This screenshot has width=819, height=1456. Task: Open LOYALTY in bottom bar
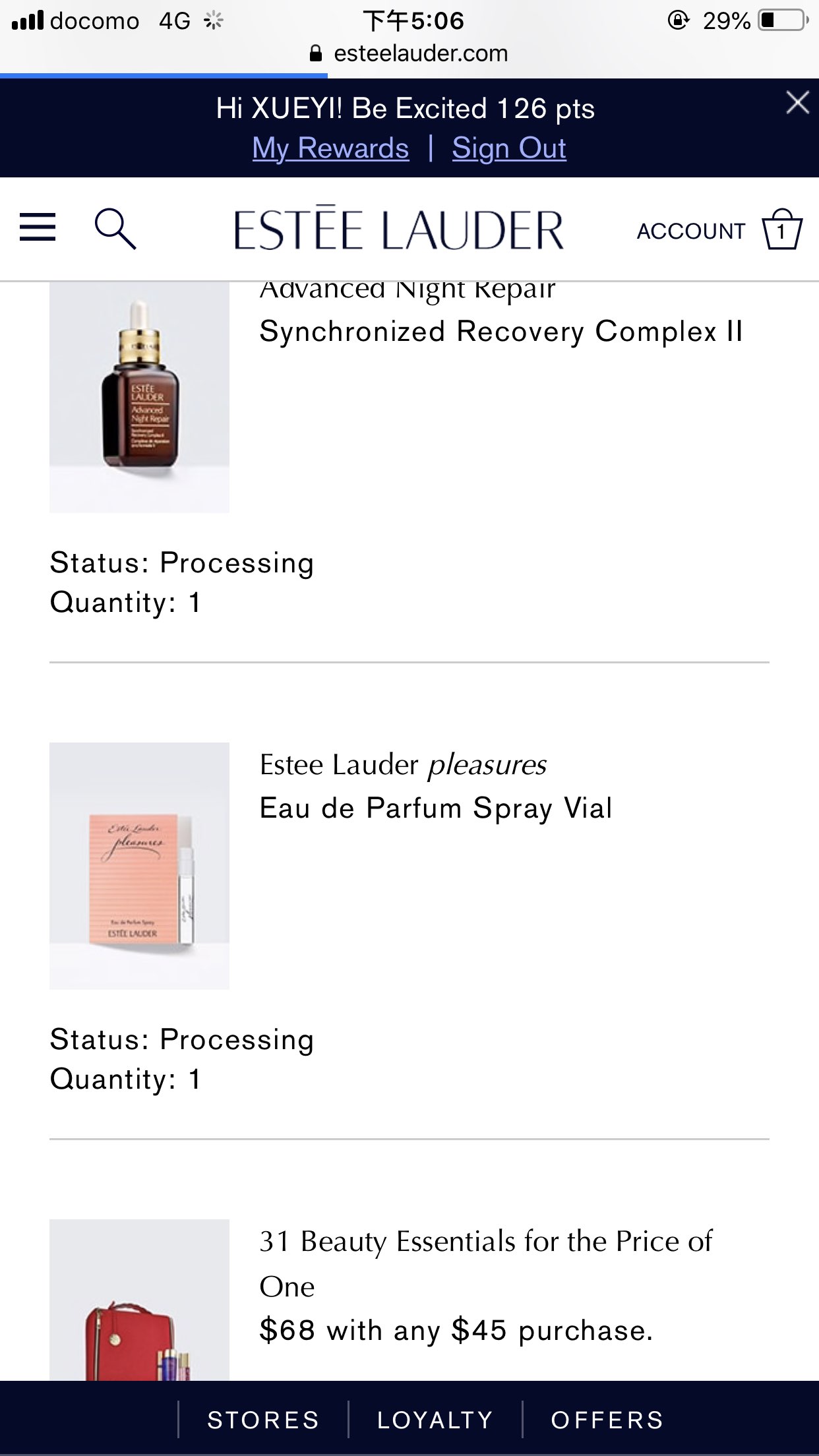(x=435, y=1420)
